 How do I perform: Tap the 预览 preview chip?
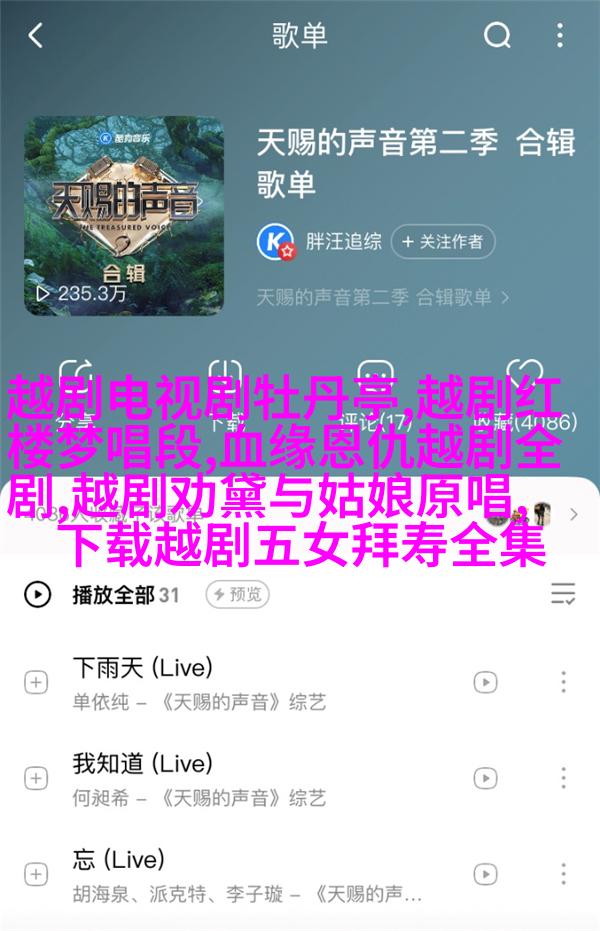coord(238,595)
